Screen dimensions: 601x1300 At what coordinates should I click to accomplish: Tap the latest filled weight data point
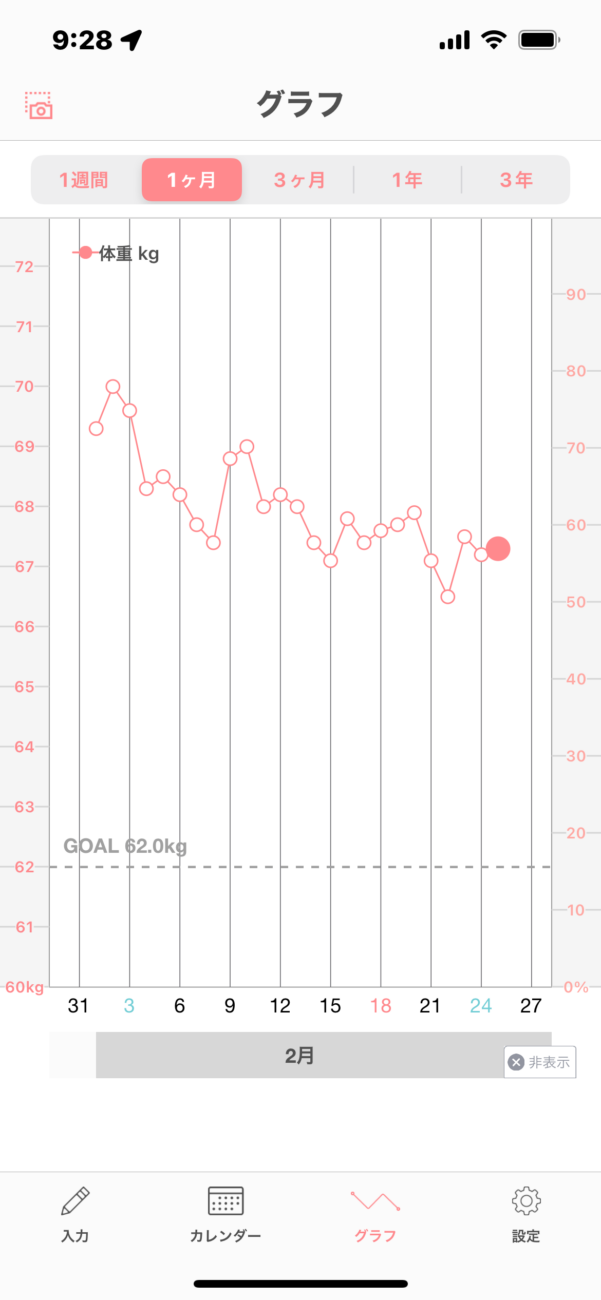(497, 548)
